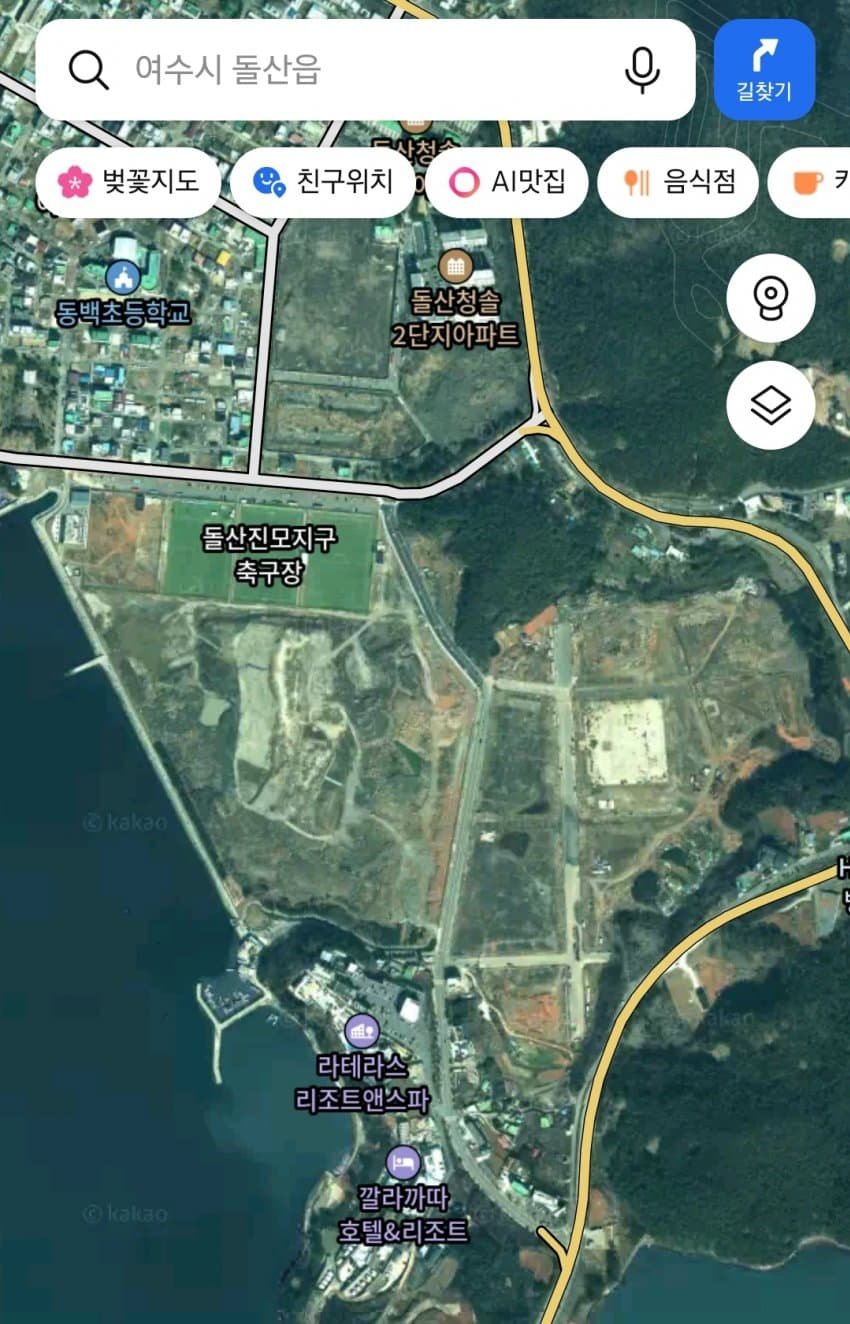The height and width of the screenshot is (1324, 850).
Task: Filter by 음식점 restaurants
Action: click(x=678, y=181)
